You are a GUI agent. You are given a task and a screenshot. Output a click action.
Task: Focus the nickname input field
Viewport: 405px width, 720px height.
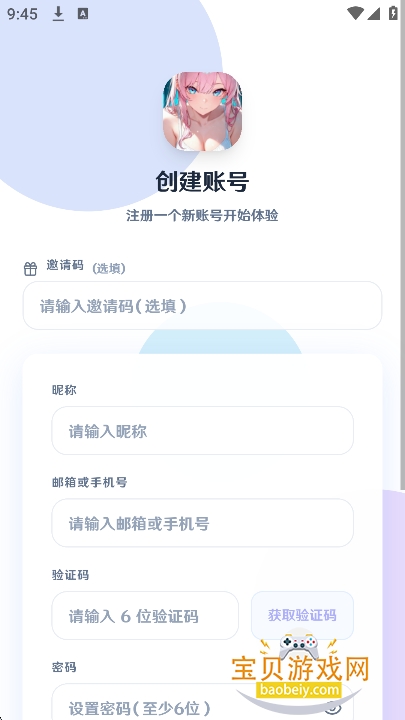[202, 431]
